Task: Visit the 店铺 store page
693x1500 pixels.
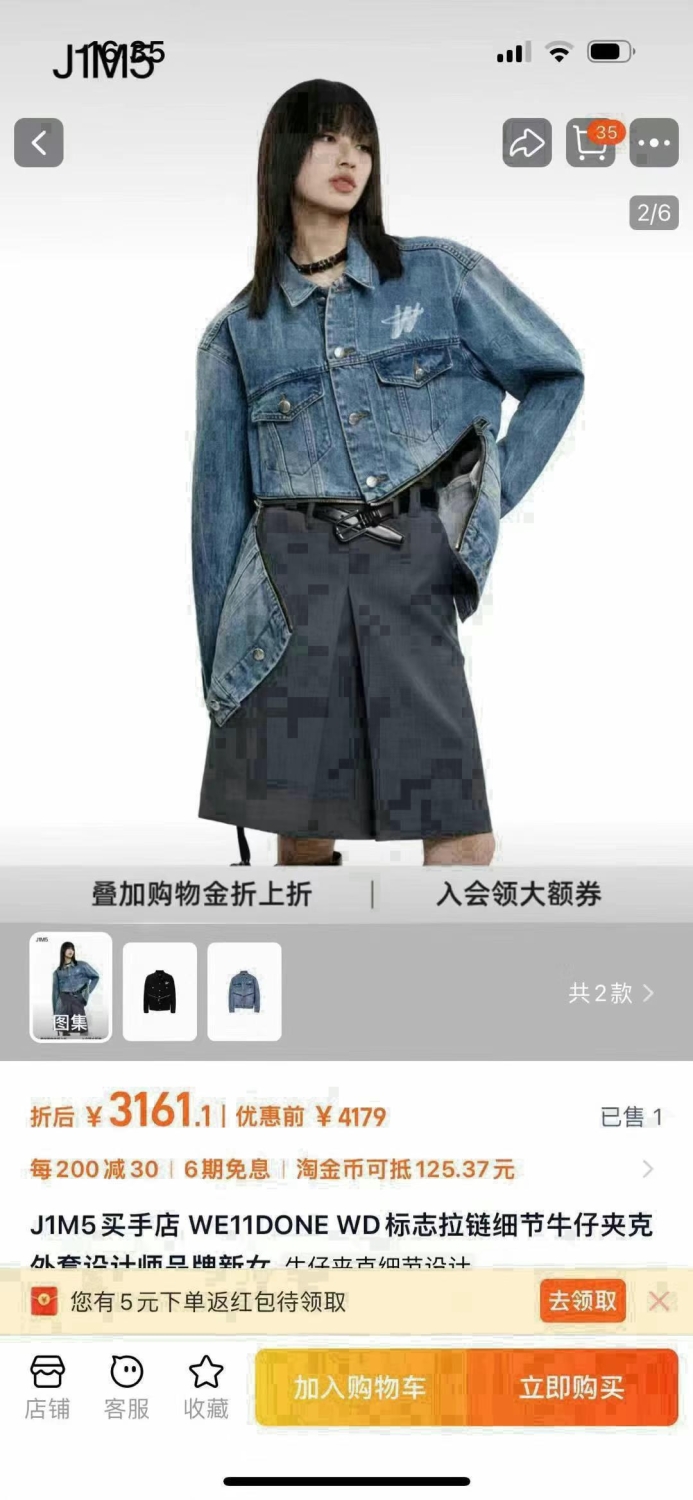Action: [47, 1387]
